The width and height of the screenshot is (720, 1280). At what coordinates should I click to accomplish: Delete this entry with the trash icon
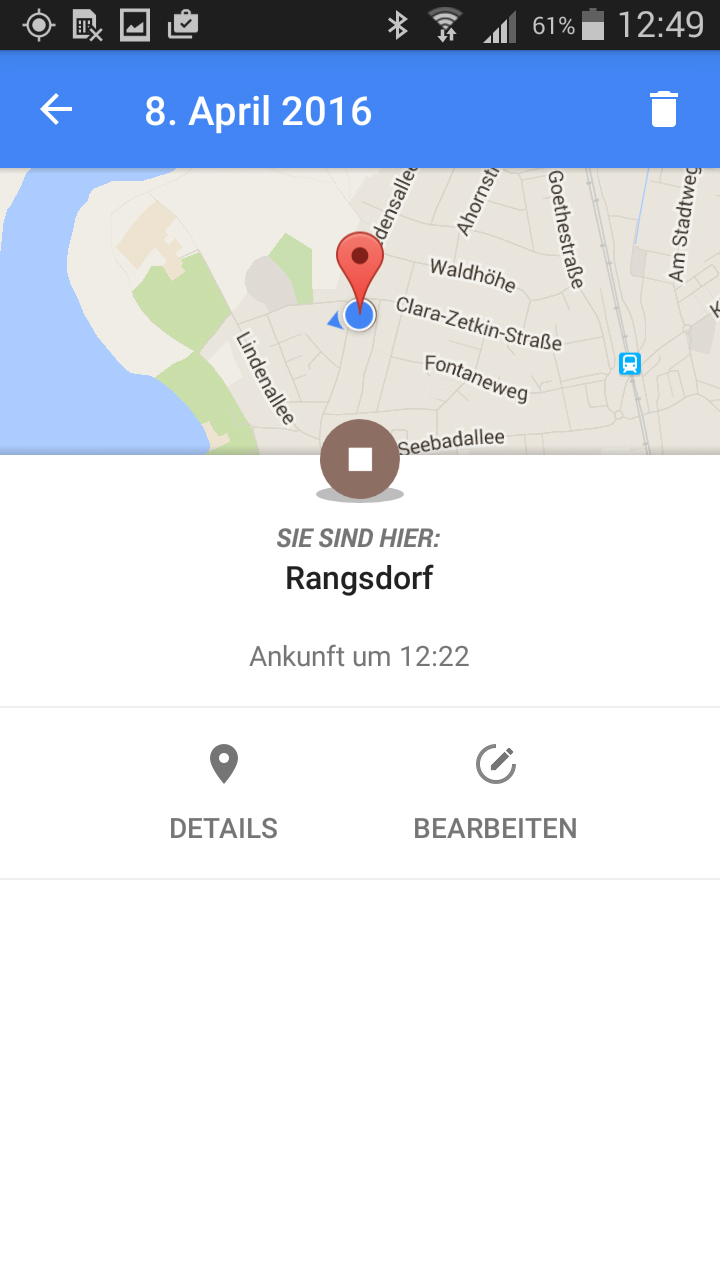click(x=664, y=109)
